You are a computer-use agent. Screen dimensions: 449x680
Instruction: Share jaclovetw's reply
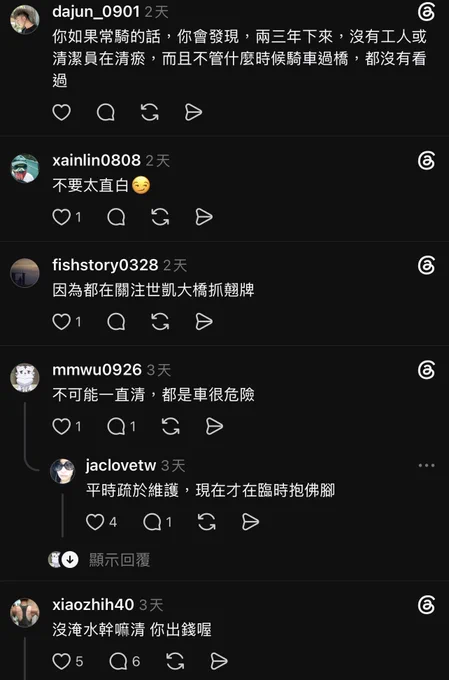250,522
